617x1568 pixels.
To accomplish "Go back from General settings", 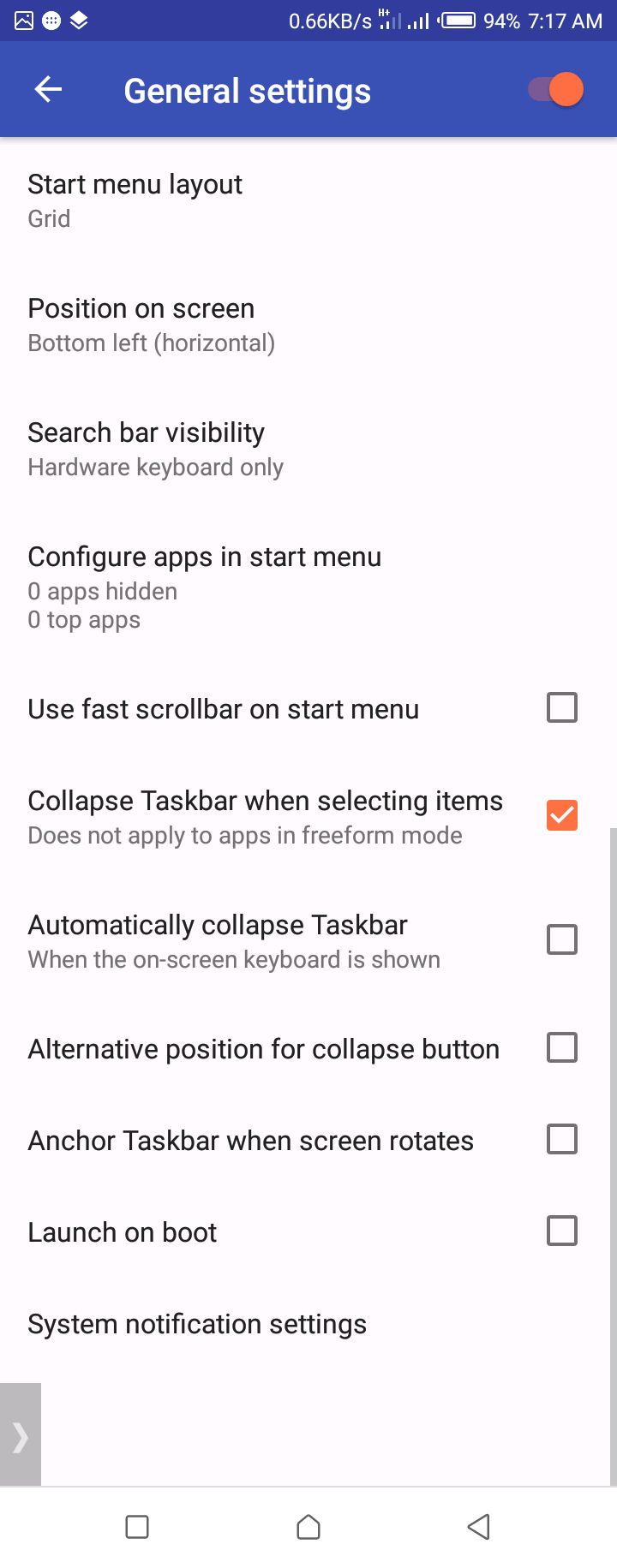I will coord(49,90).
